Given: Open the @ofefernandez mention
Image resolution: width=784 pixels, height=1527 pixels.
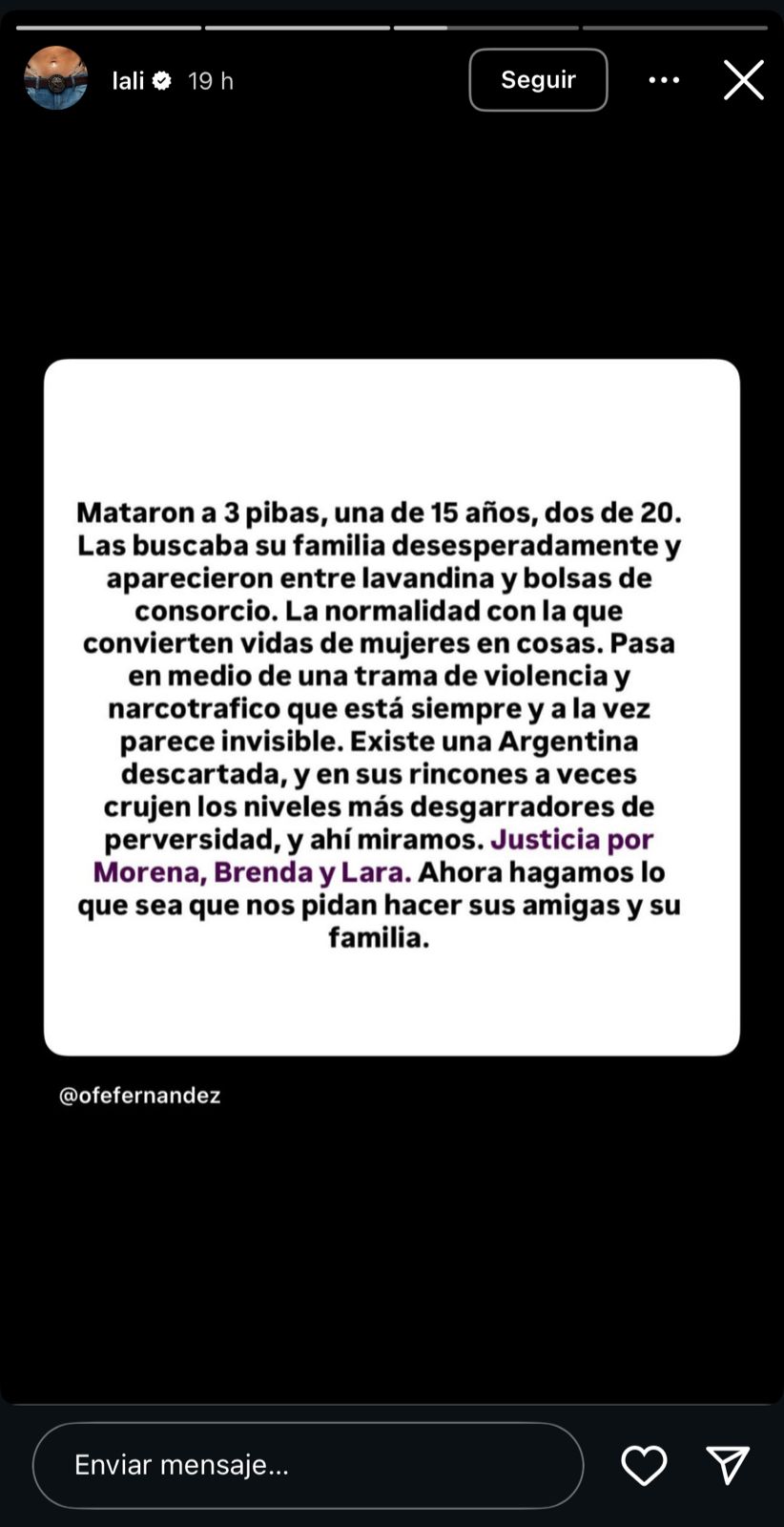Looking at the screenshot, I should (x=140, y=1096).
